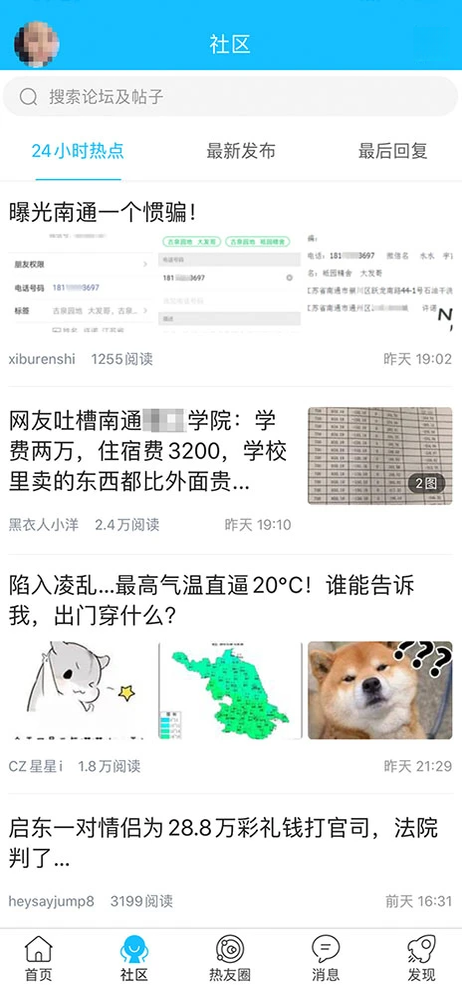
Task: Switch to the 最新发布 tab
Action: [241, 151]
